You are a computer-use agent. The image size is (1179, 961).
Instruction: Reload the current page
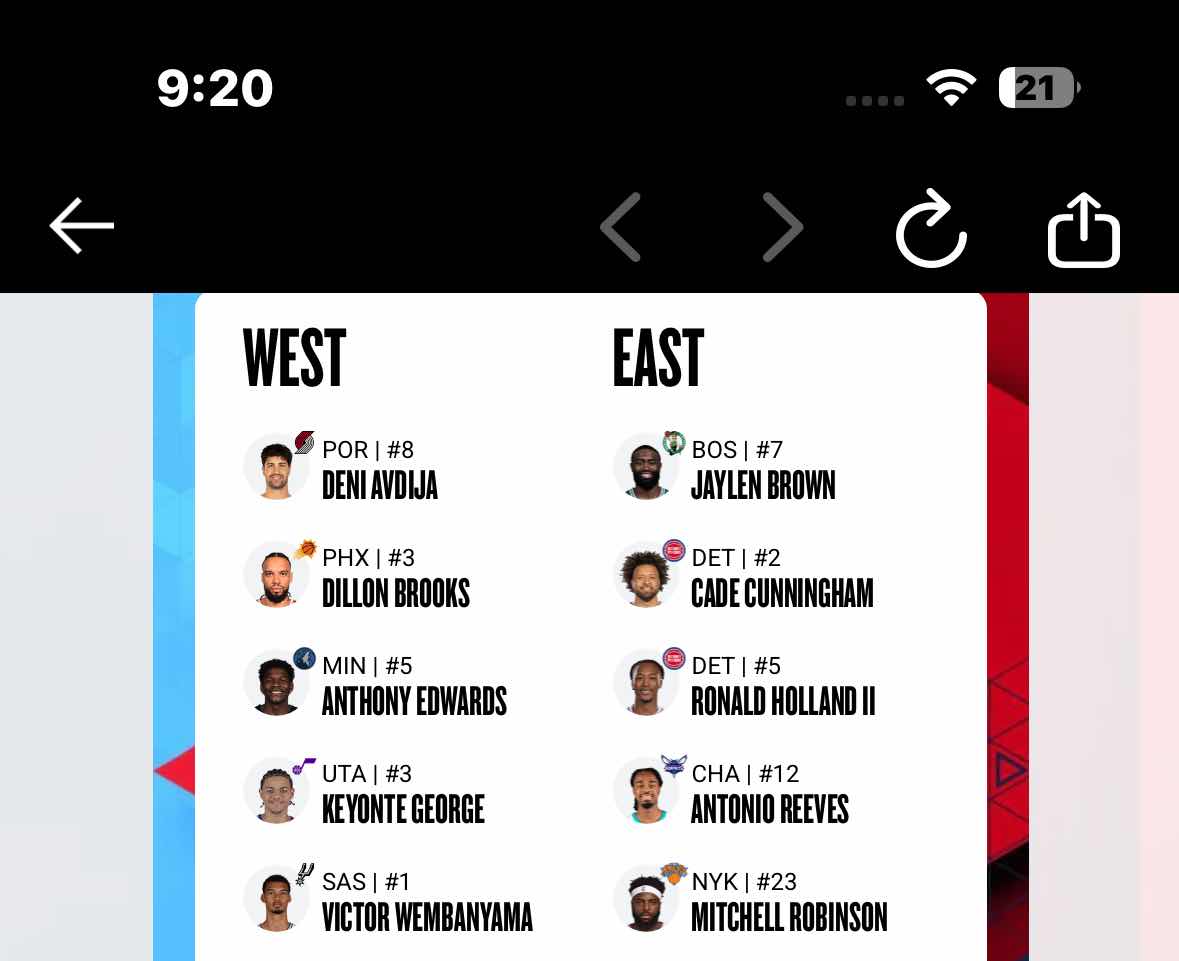click(931, 229)
